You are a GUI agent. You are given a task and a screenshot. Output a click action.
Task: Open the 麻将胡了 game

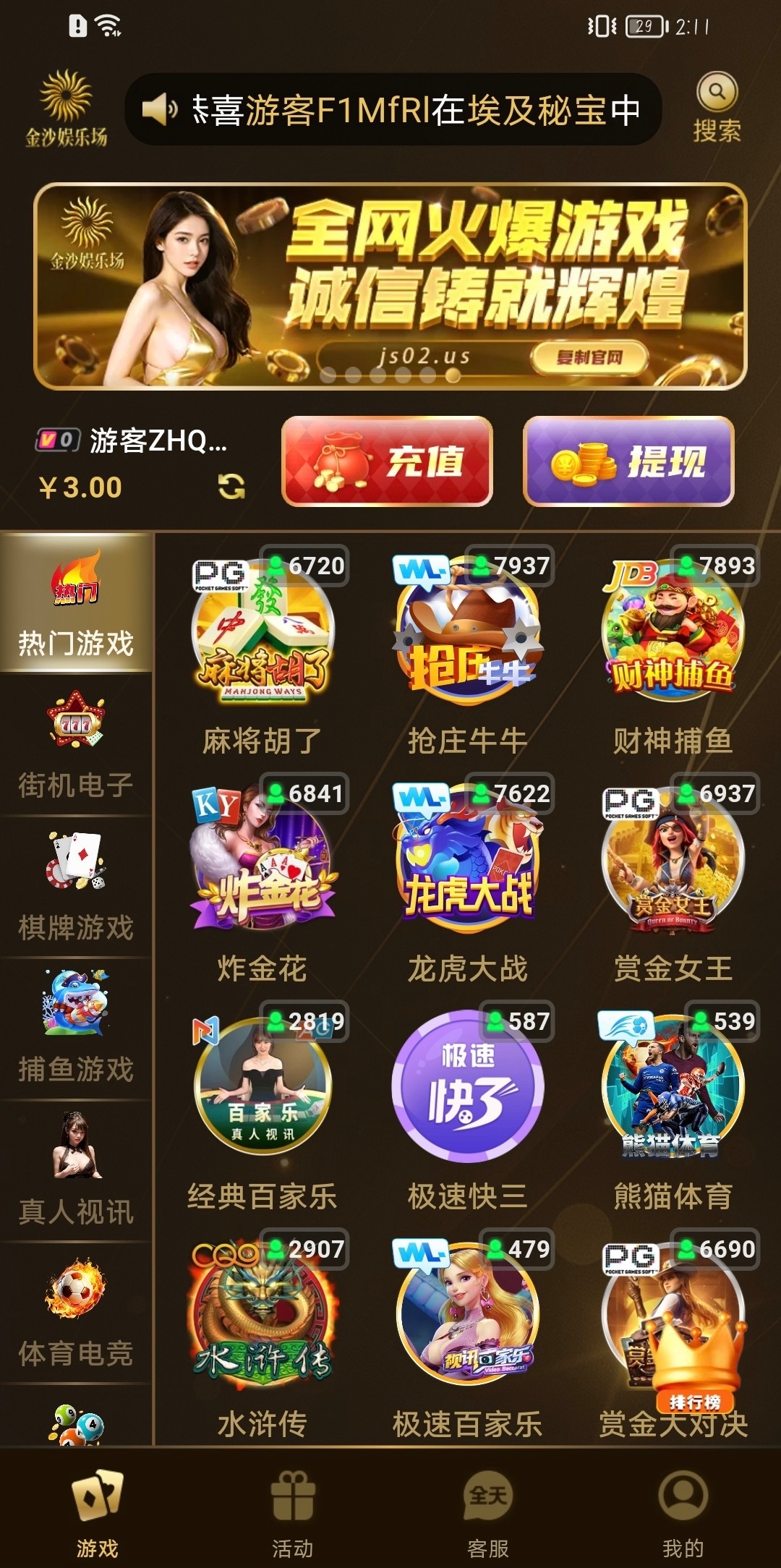(262, 631)
